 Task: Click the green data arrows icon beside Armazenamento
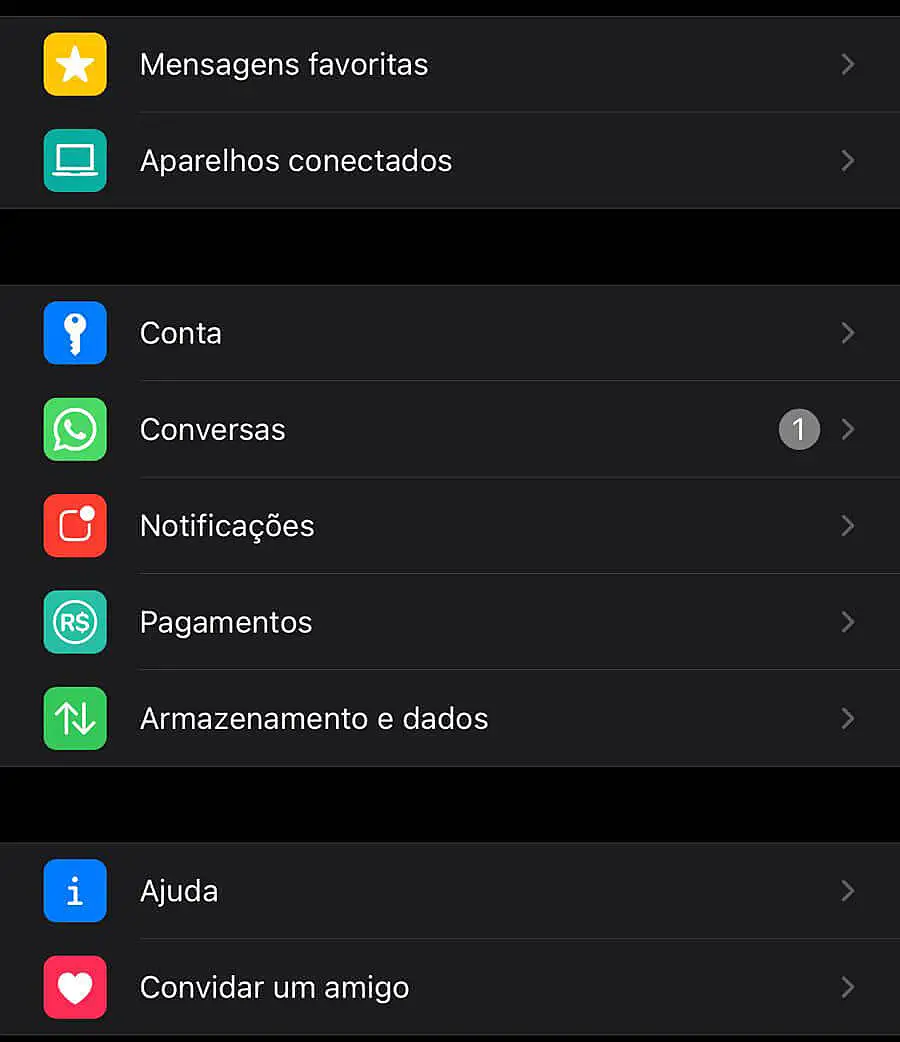[x=75, y=718]
